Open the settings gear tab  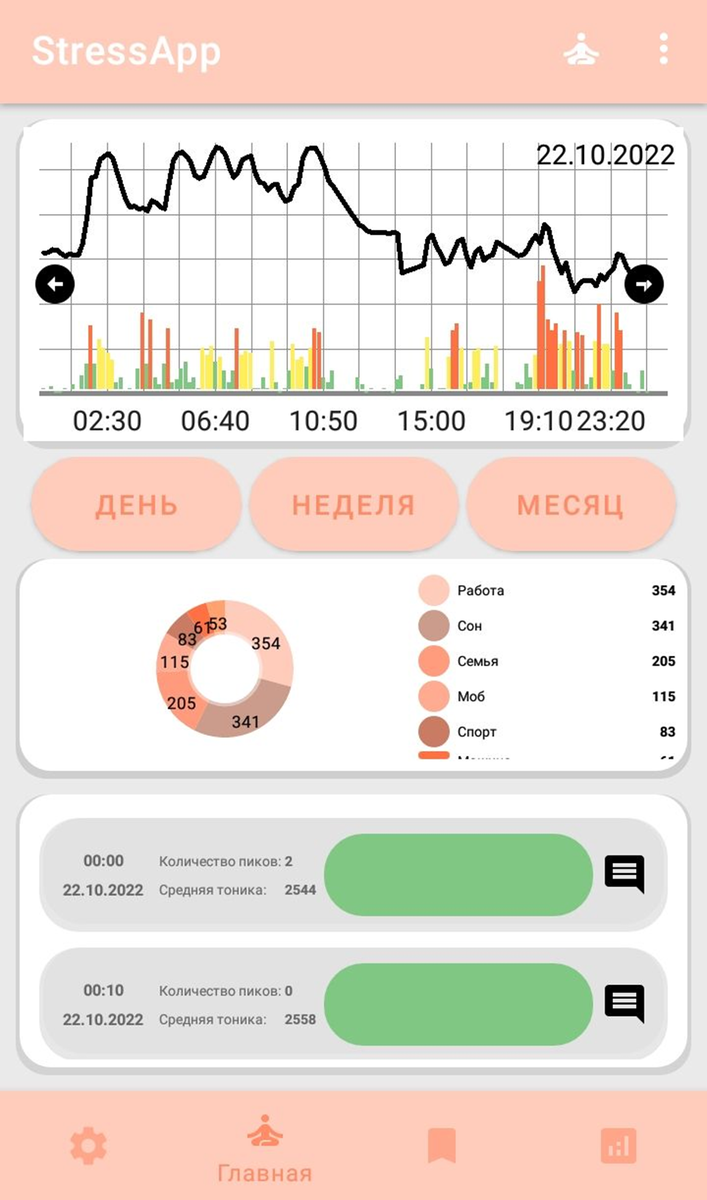pyautogui.click(x=88, y=1145)
